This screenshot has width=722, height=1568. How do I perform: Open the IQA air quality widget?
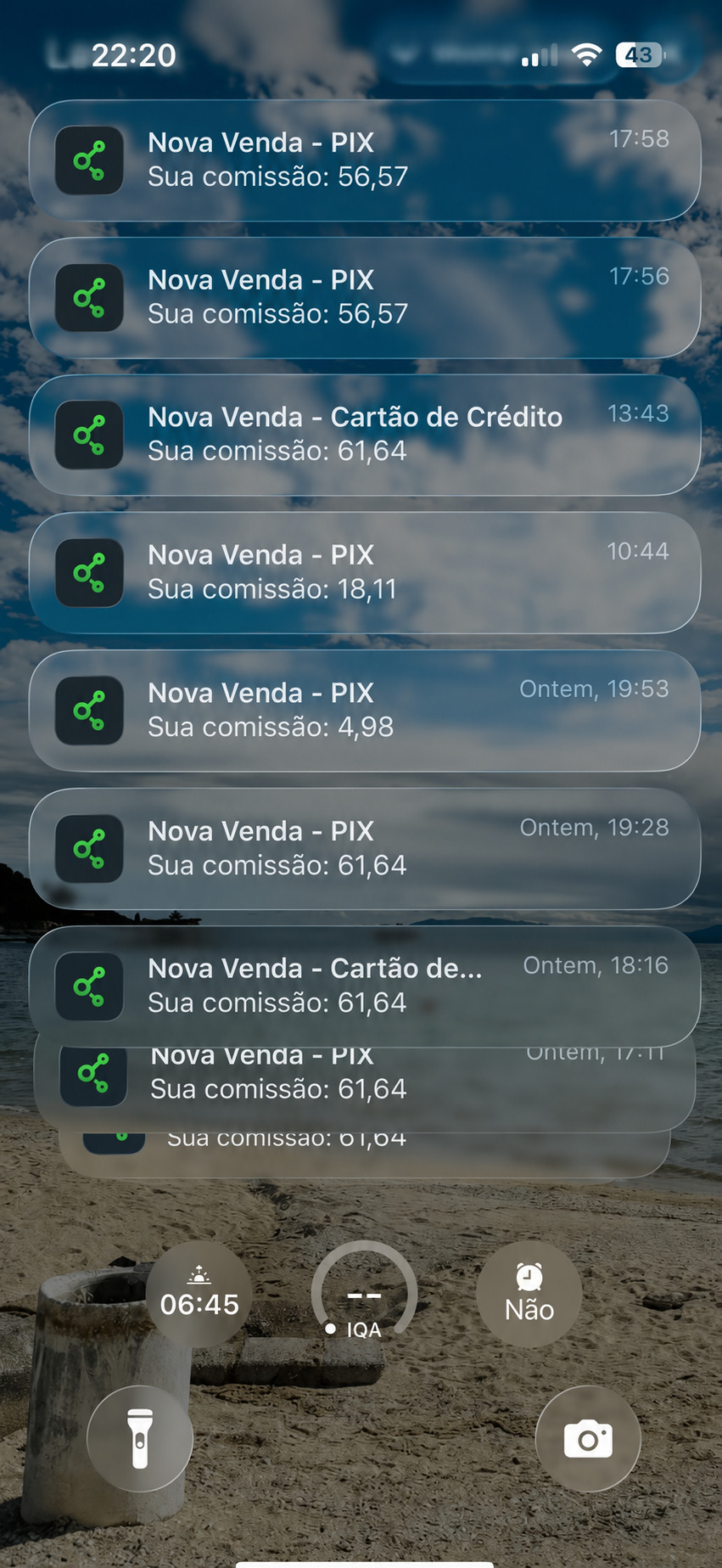pyautogui.click(x=364, y=1294)
